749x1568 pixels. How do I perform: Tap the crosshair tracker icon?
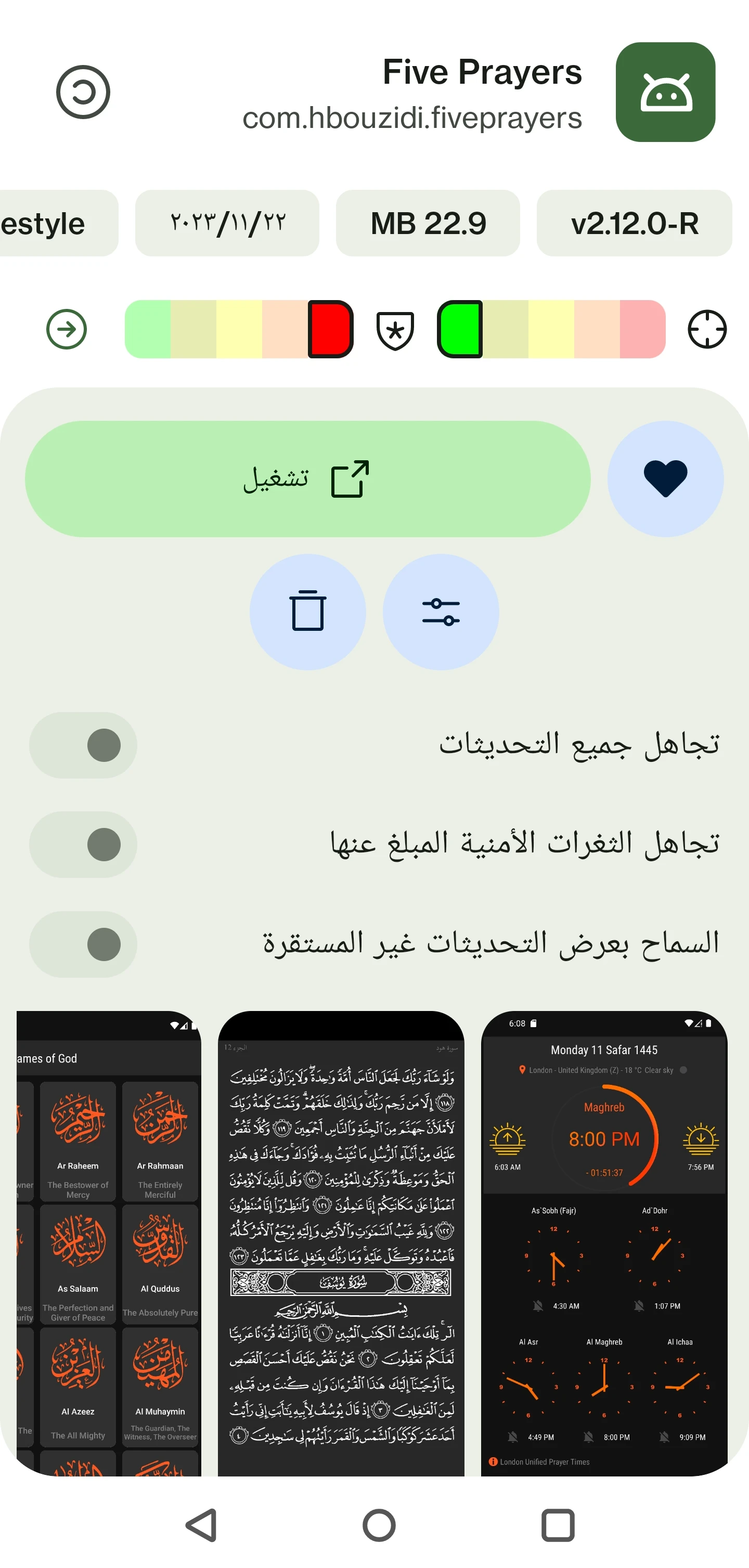[706, 329]
